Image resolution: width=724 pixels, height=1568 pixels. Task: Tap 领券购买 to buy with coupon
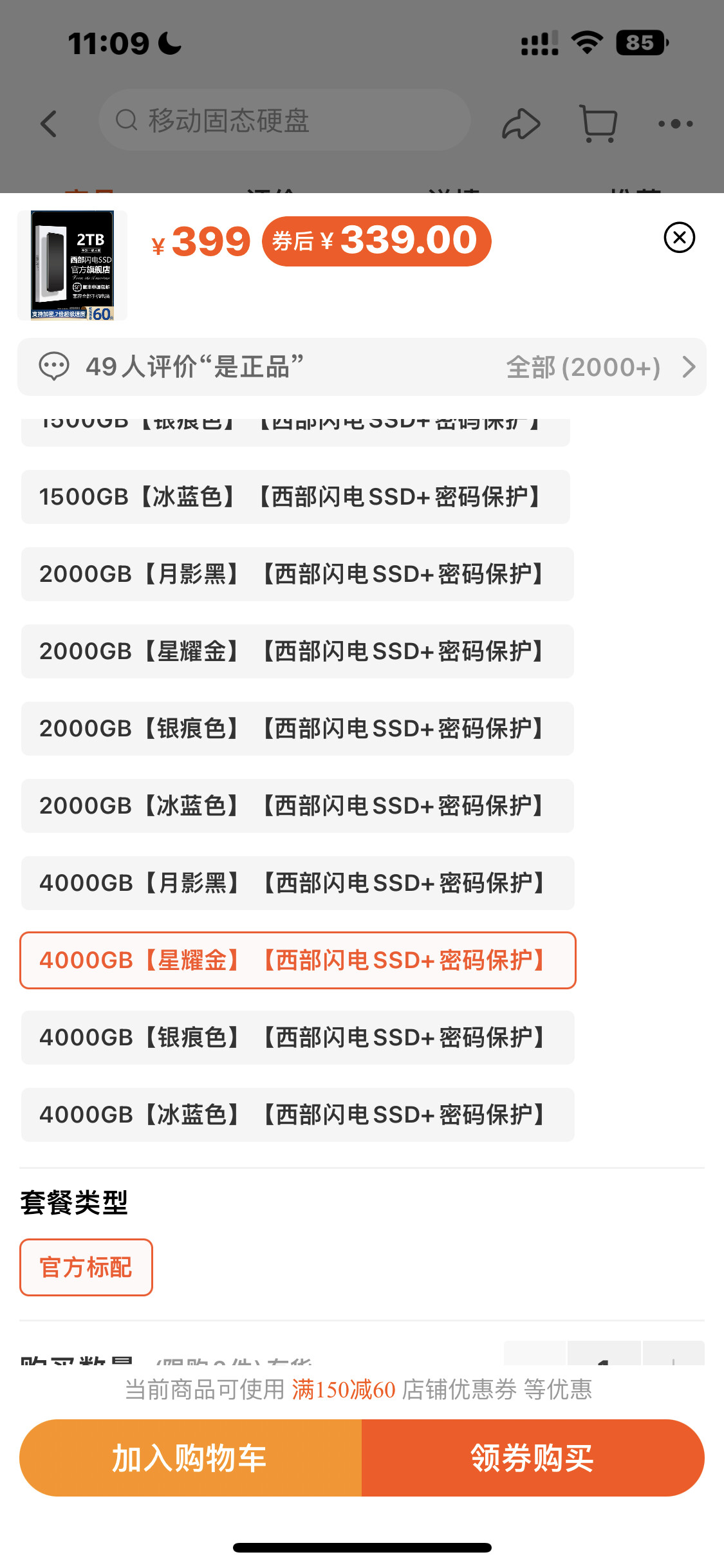click(533, 1458)
